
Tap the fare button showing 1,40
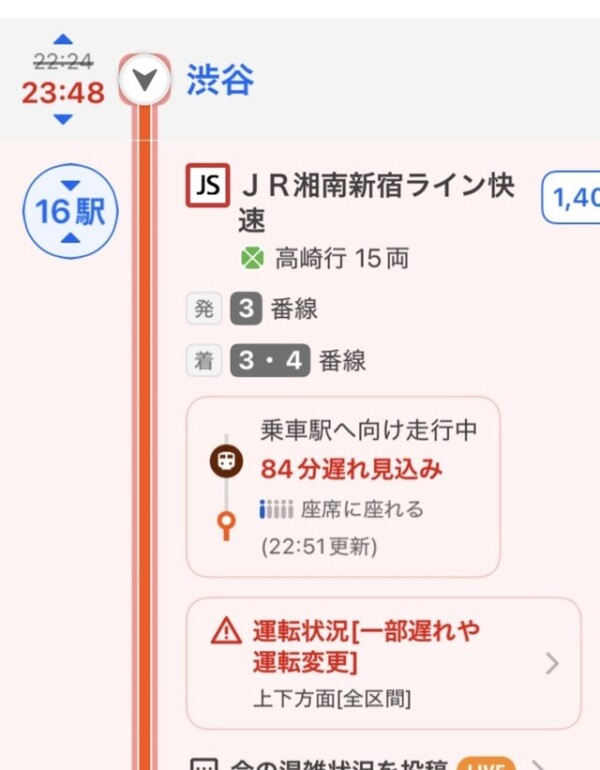point(571,198)
